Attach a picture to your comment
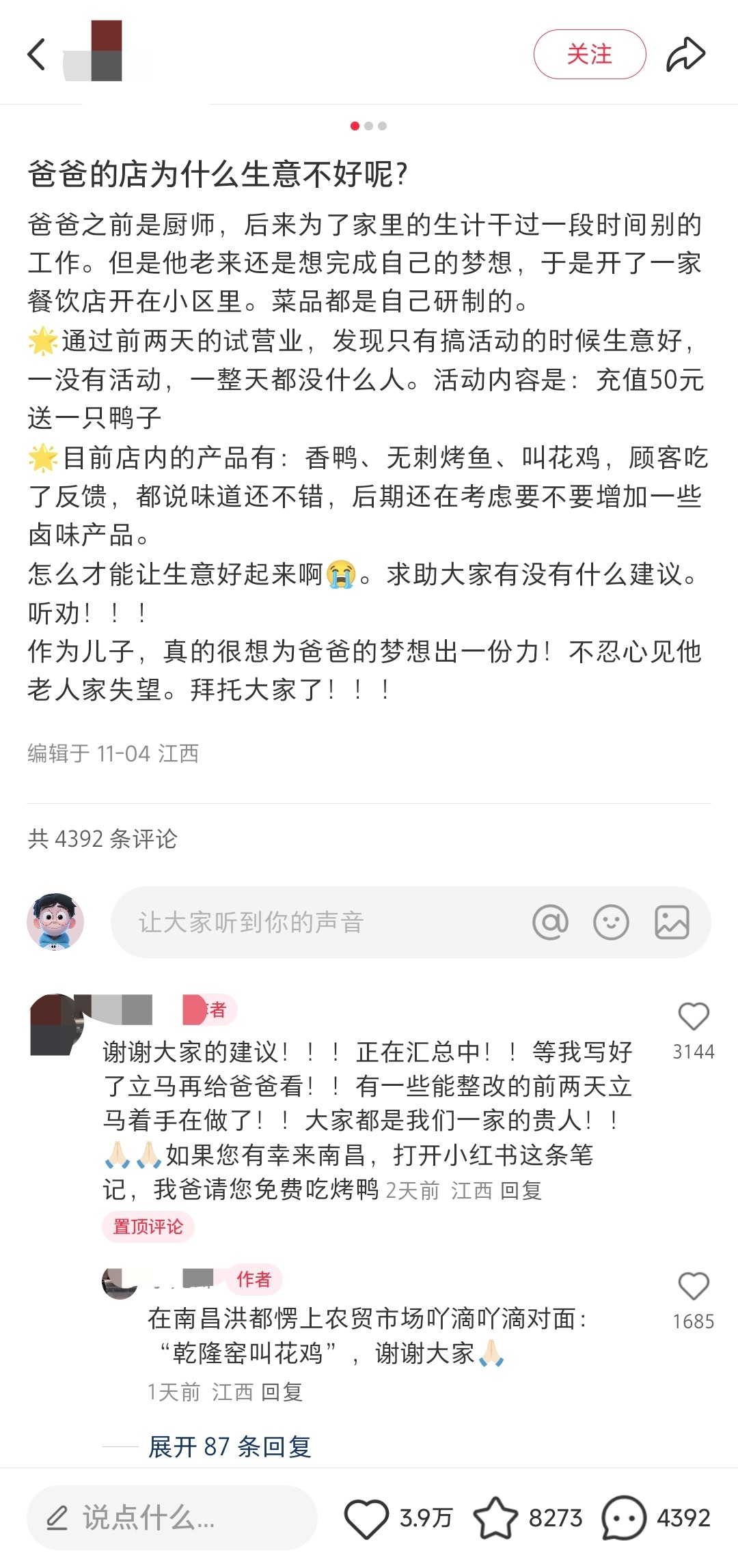 click(x=672, y=922)
